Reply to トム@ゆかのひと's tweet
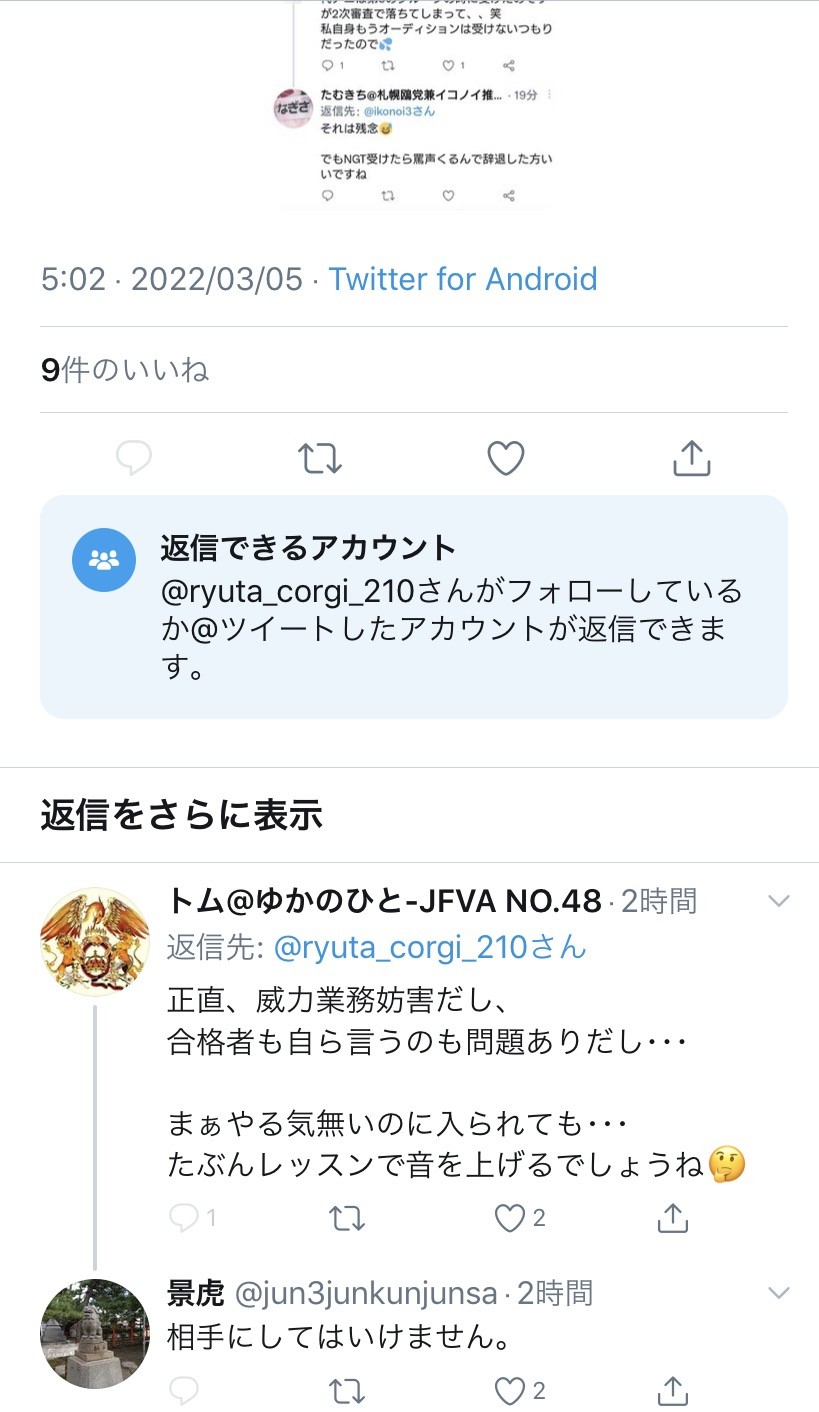 [185, 1217]
